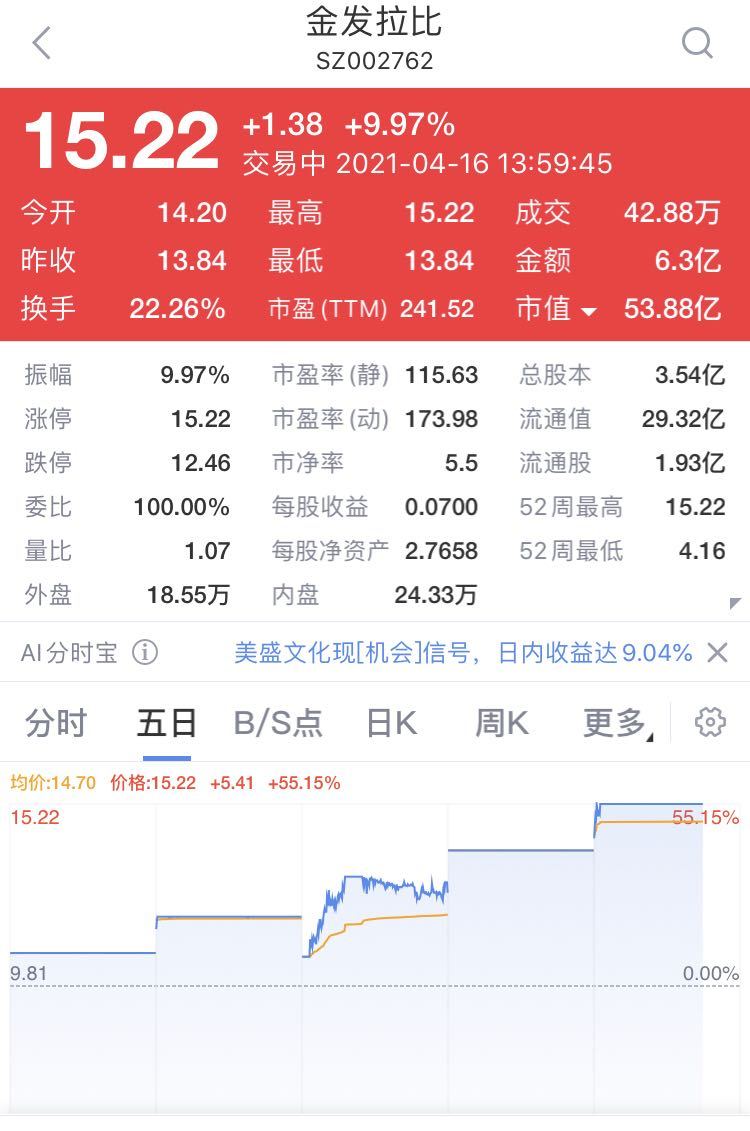Open stock search magnifier
Viewport: 750px width, 1131px height.
pyautogui.click(x=697, y=43)
